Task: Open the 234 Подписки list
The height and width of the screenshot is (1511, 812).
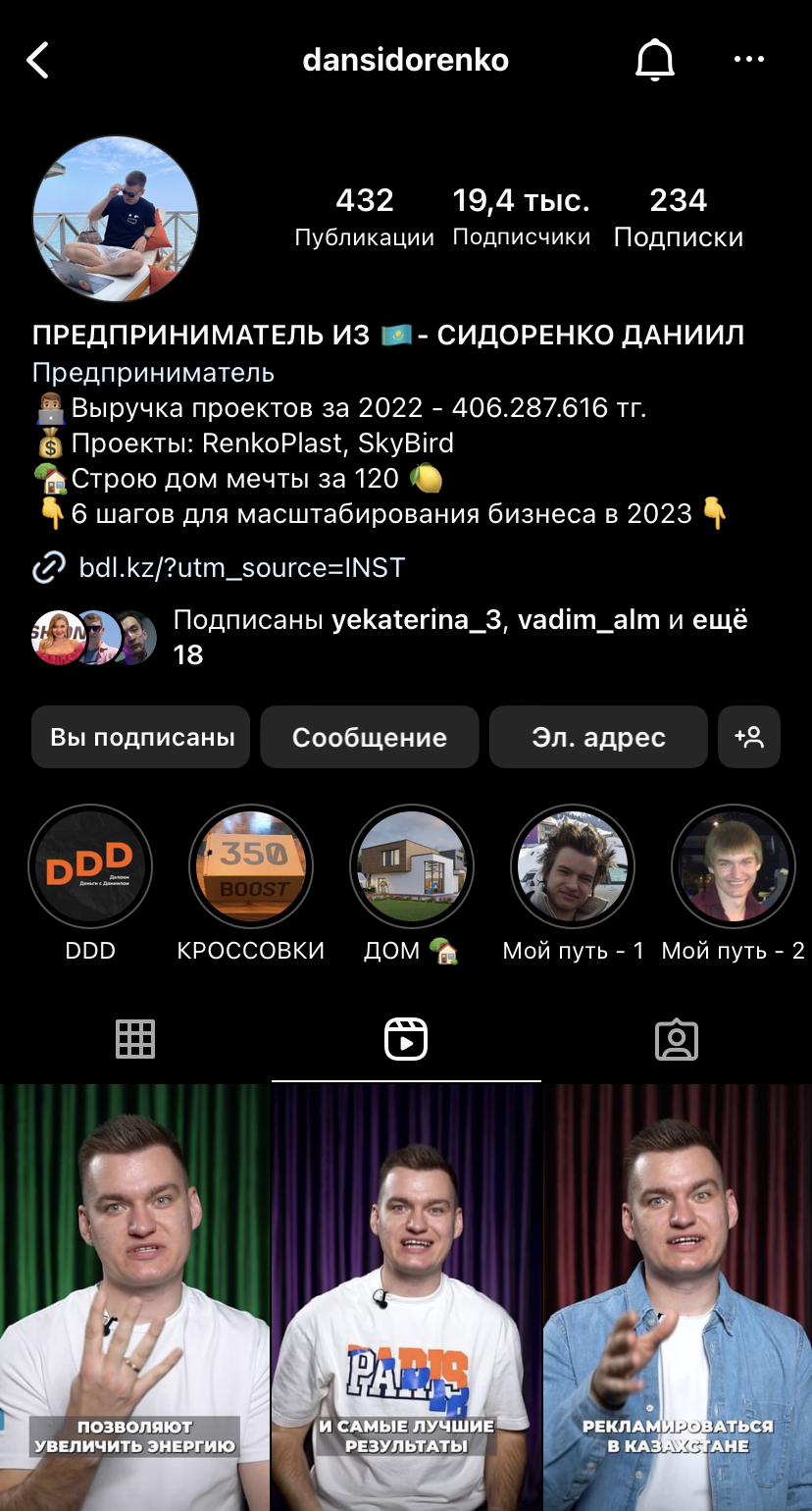Action: click(x=678, y=218)
